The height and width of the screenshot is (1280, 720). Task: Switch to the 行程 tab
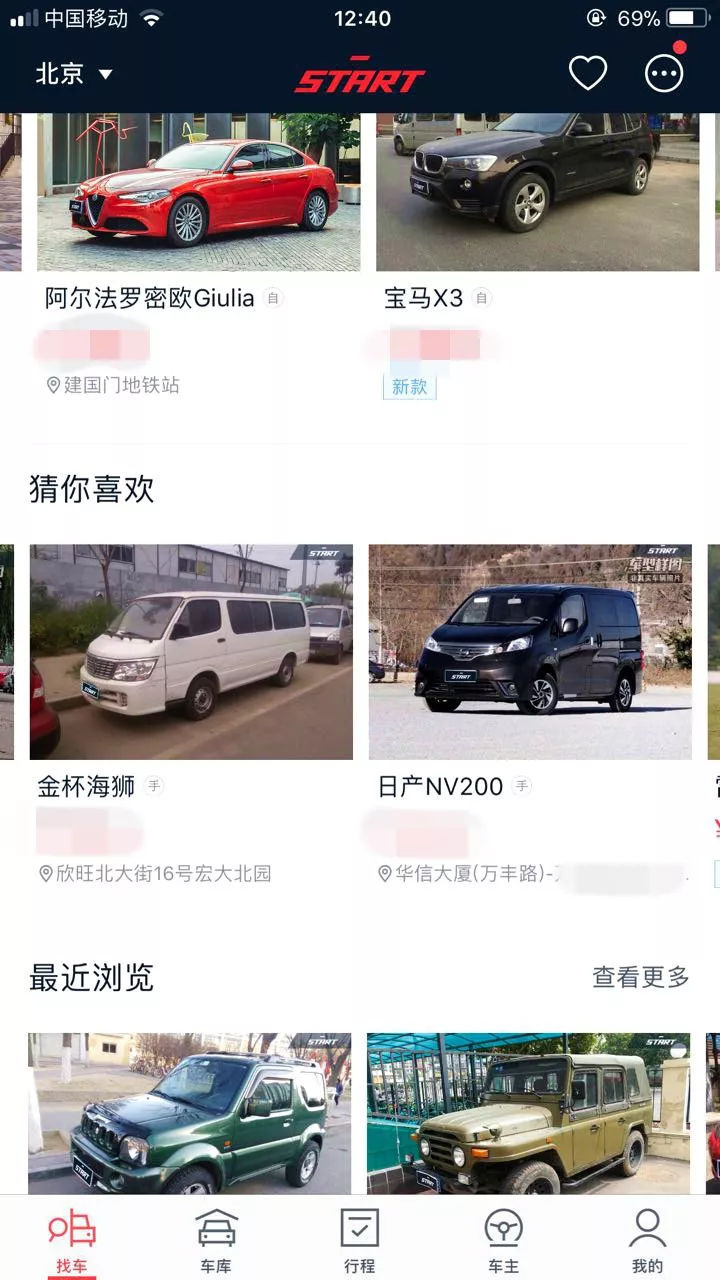pos(360,1240)
